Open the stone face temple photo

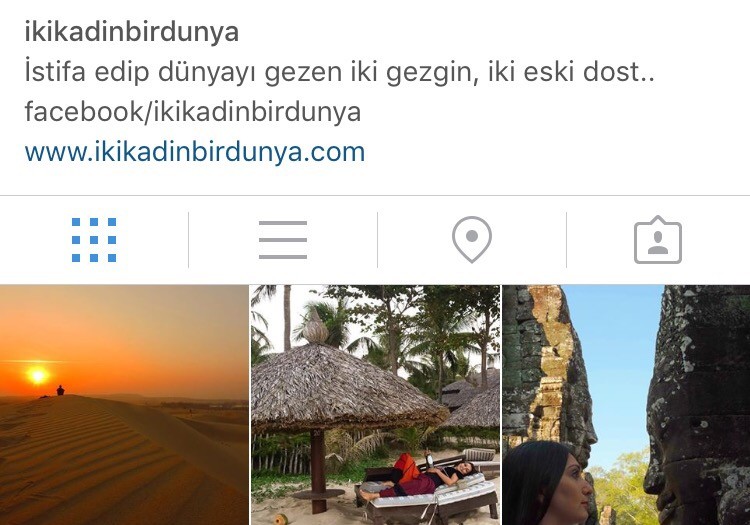626,405
